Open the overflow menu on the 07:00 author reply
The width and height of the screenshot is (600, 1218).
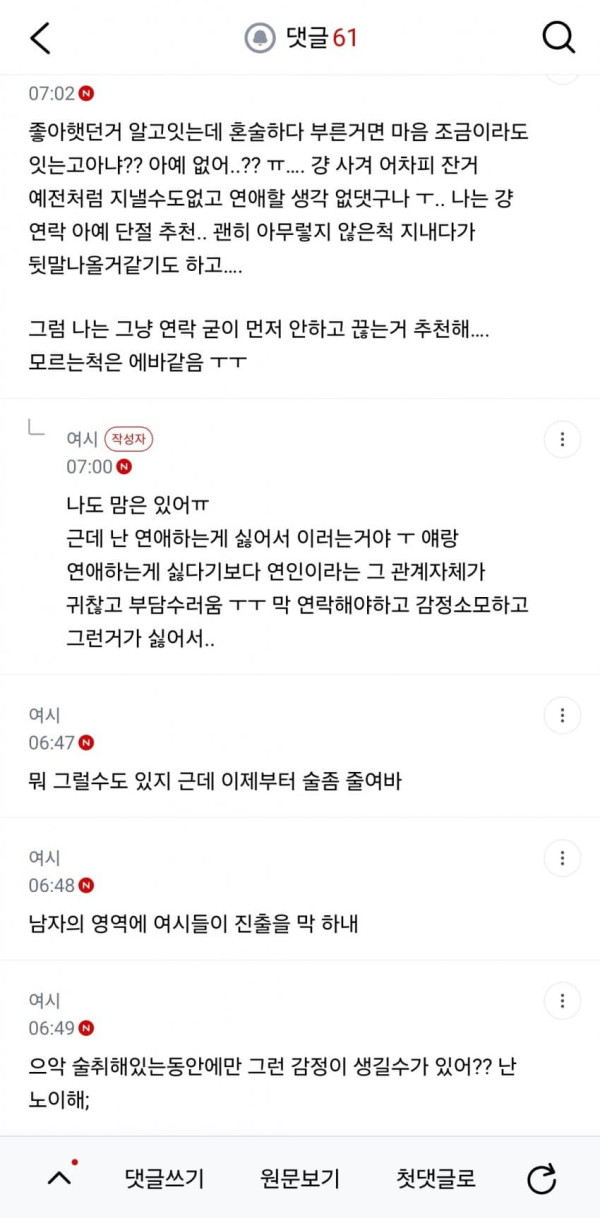(x=562, y=439)
